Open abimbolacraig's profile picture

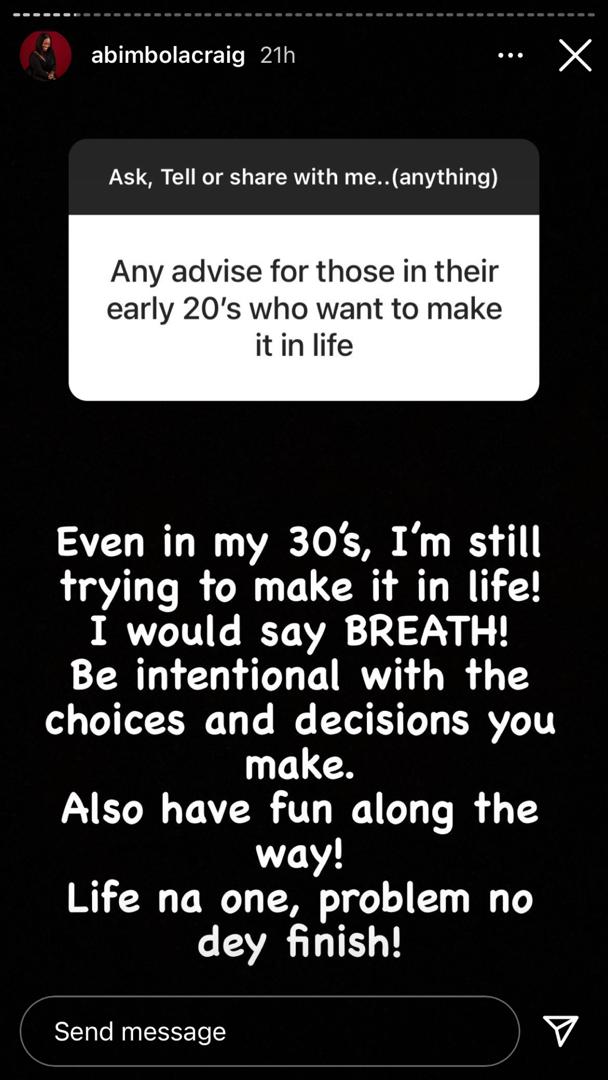[x=46, y=56]
